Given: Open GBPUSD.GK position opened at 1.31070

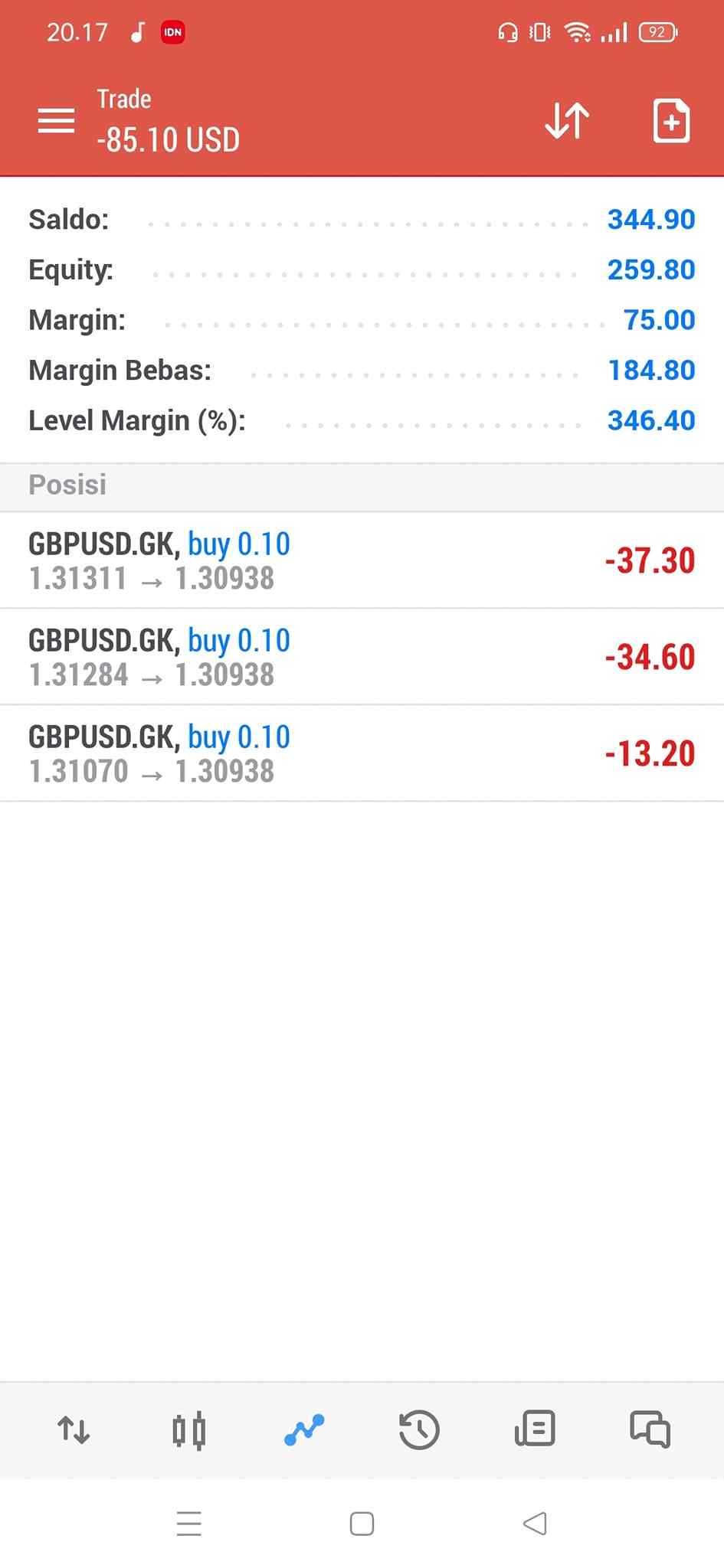Looking at the screenshot, I should click(362, 753).
